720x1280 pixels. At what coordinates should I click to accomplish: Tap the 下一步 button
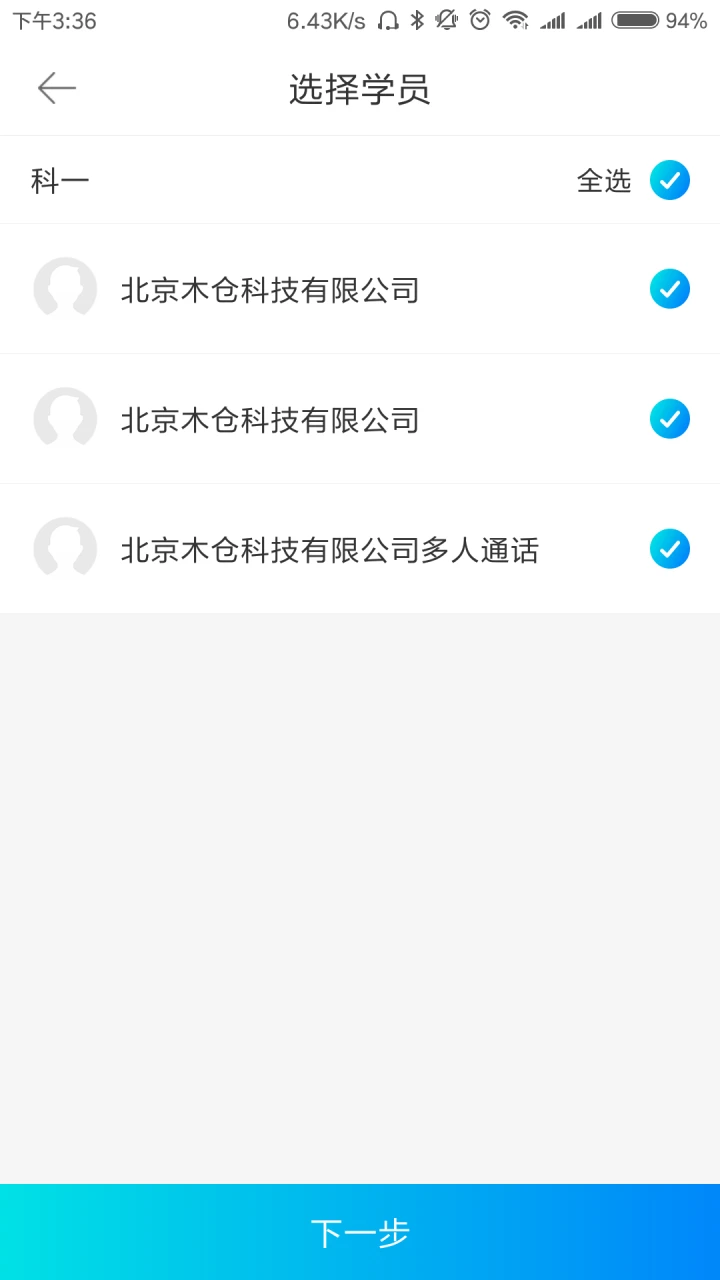(360, 1232)
